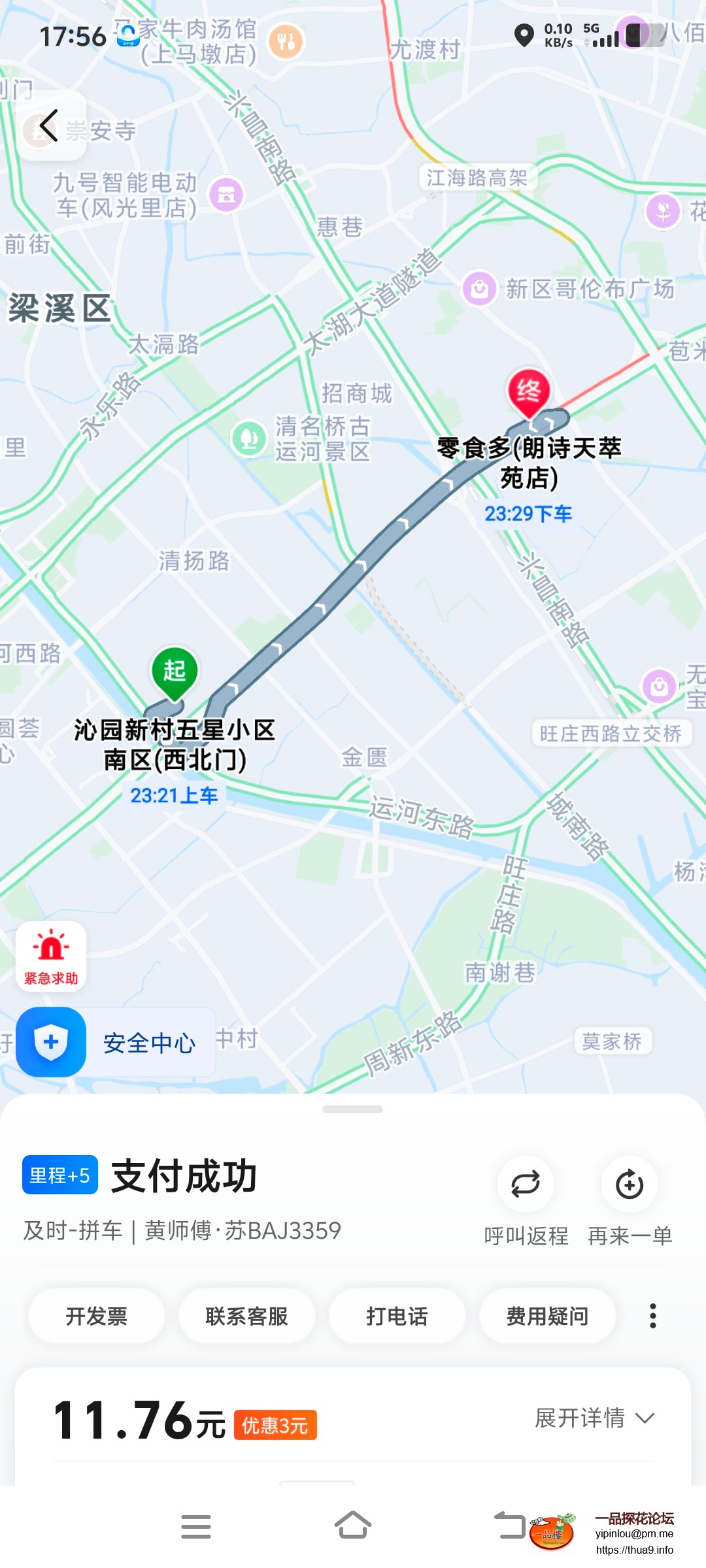Open the three-dot more options icon
Screen dimensions: 706x1568
(x=653, y=1316)
